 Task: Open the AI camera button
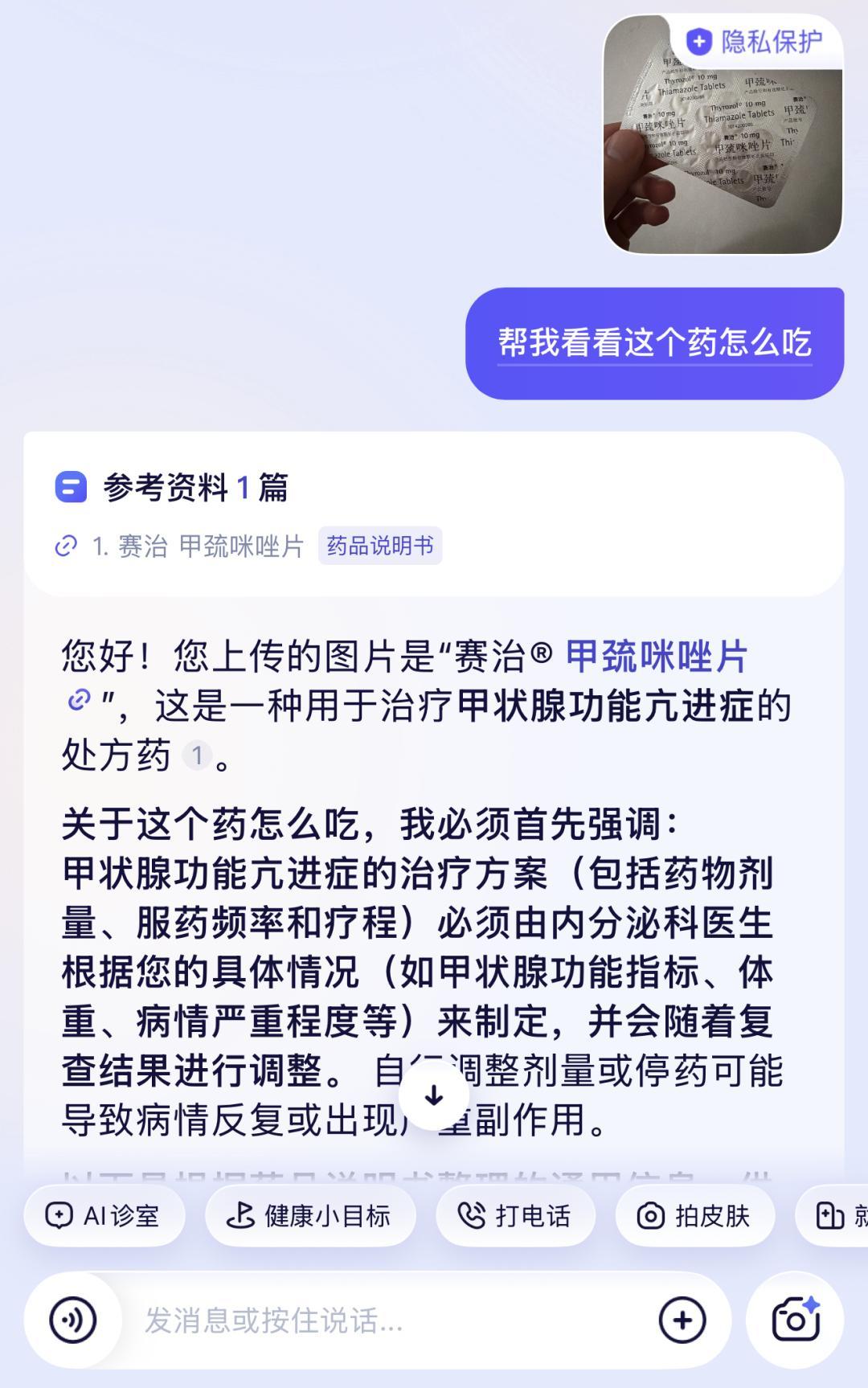point(795,1320)
